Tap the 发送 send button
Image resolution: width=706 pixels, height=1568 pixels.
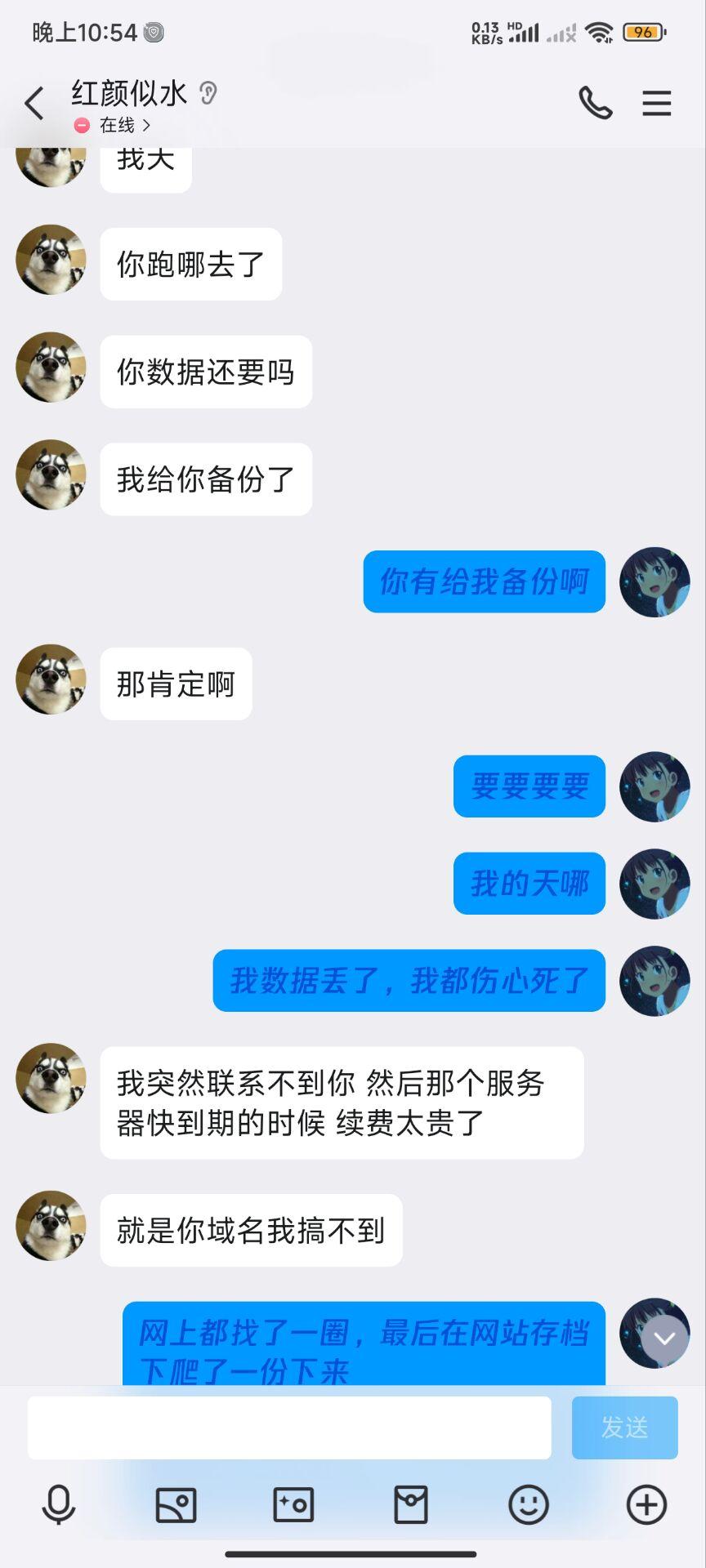tap(624, 1428)
